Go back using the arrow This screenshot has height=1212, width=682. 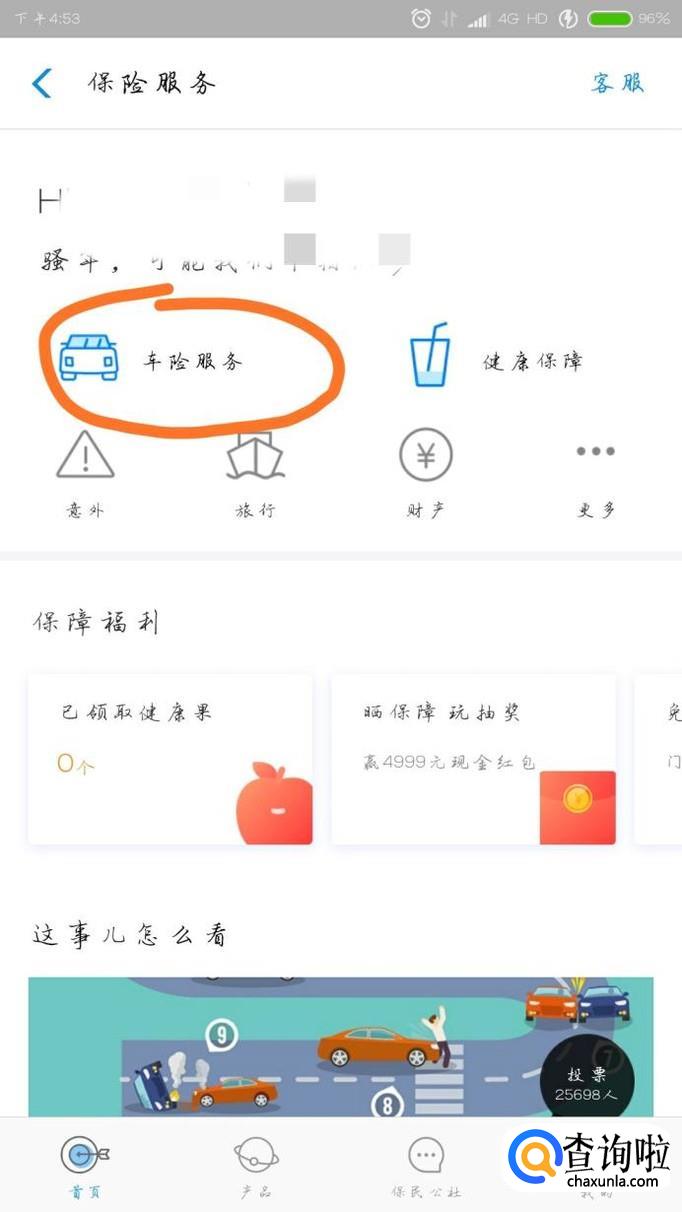pyautogui.click(x=42, y=83)
